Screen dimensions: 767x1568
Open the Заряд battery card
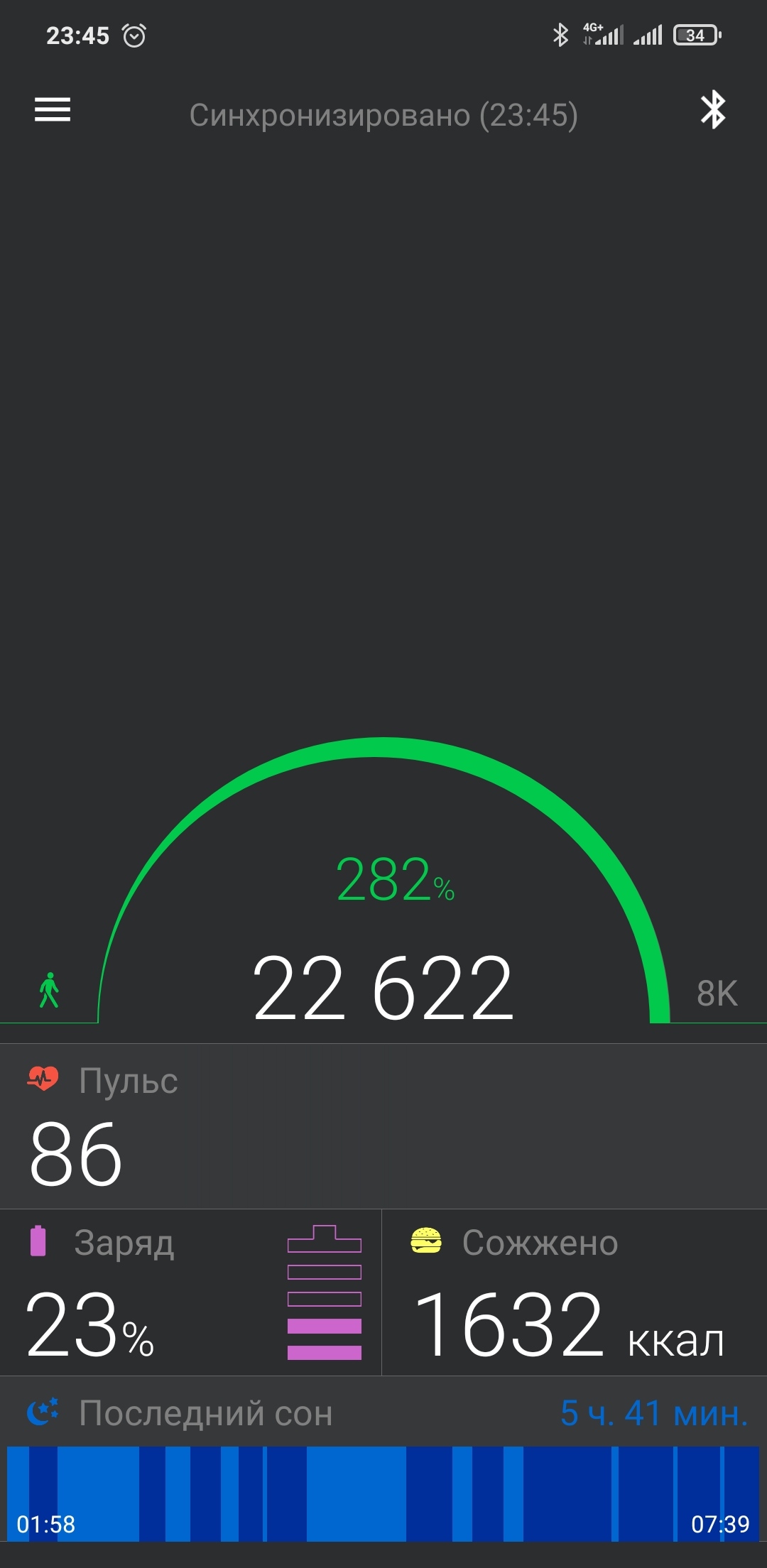pyautogui.click(x=190, y=1292)
